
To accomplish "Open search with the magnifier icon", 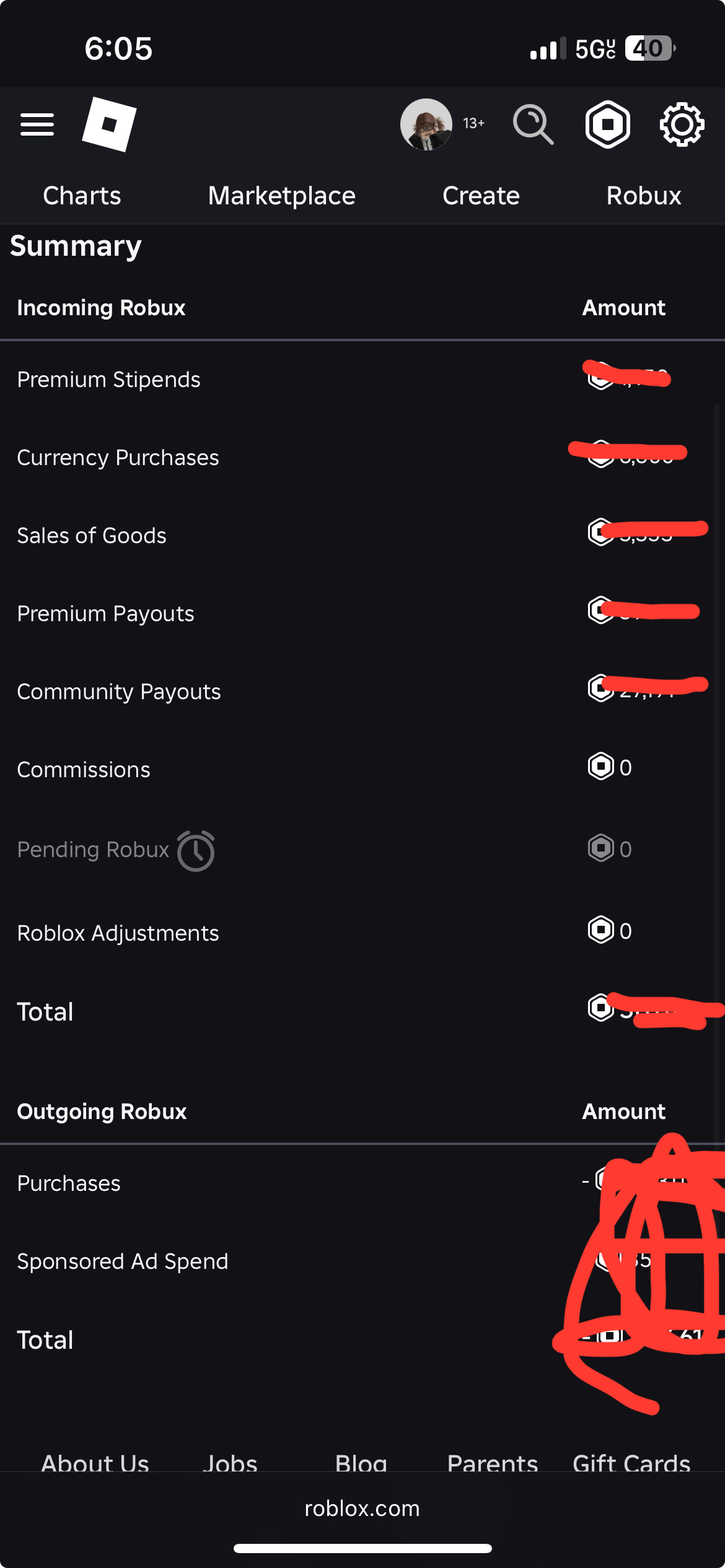I will click(x=532, y=124).
